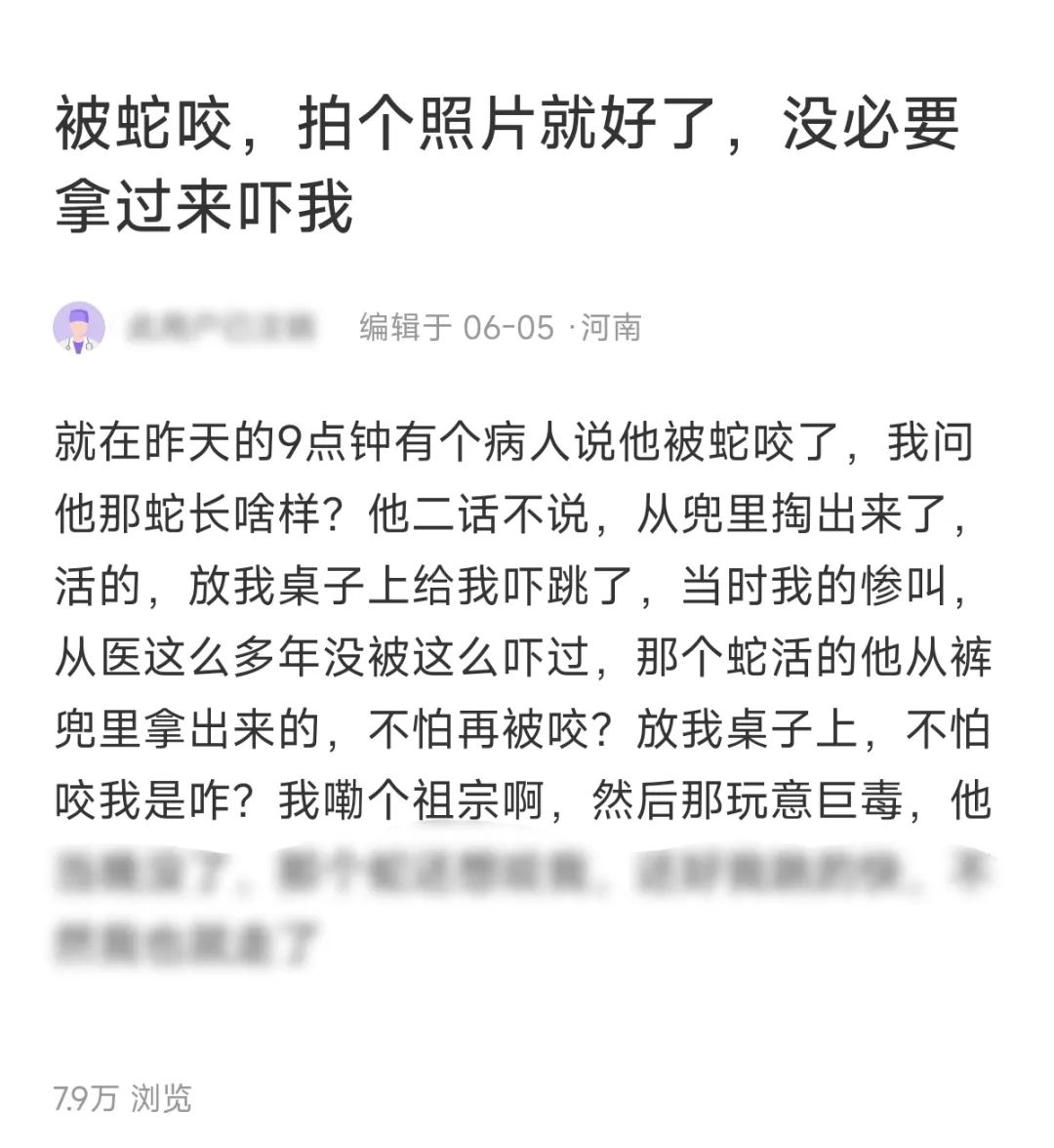
Task: Open the blurred author name profile
Action: (222, 327)
